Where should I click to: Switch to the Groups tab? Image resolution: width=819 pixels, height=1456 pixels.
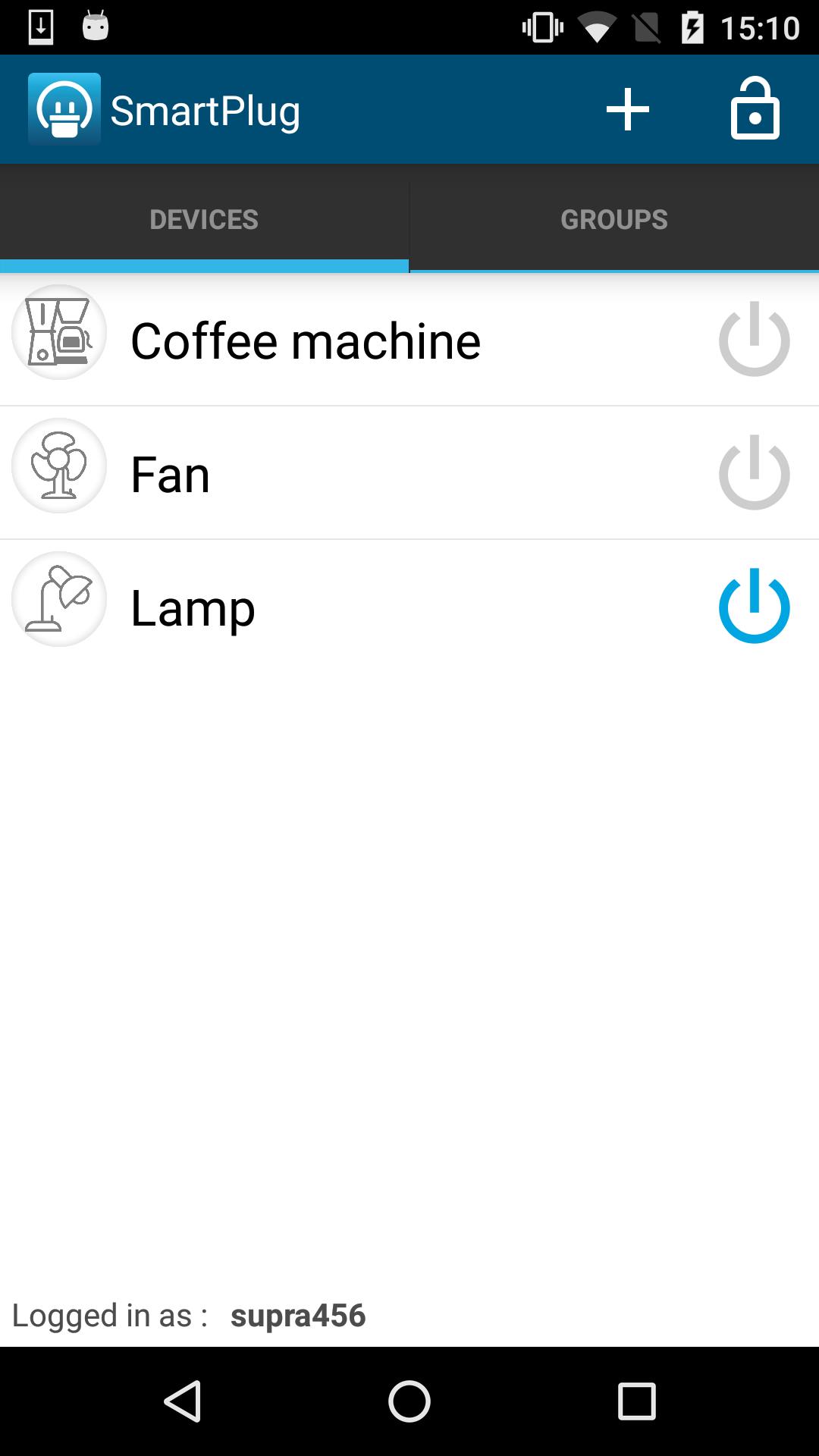point(613,219)
